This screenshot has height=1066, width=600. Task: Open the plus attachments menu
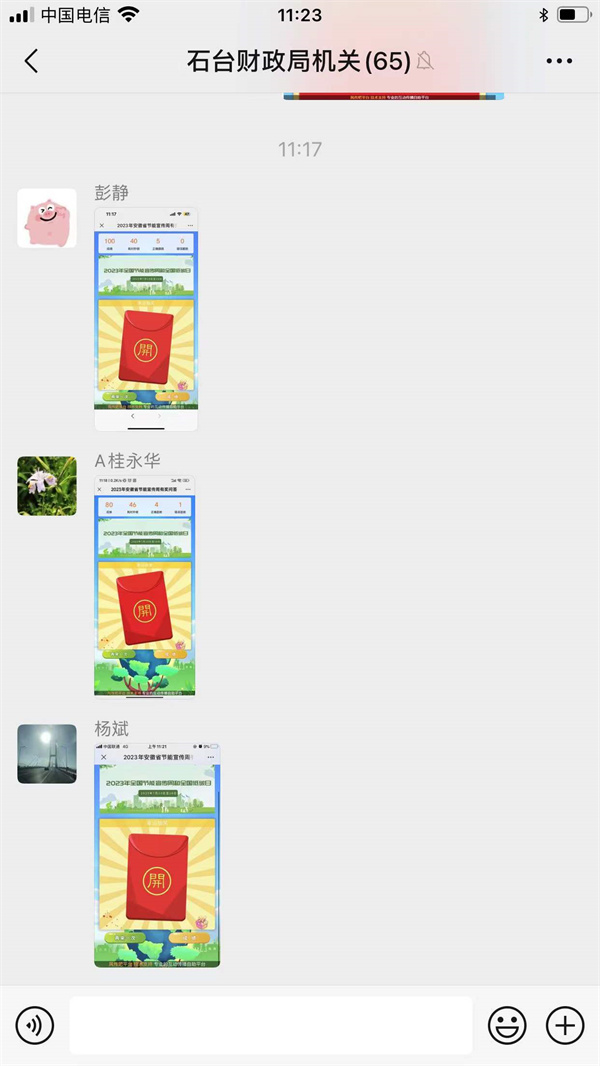[565, 1025]
